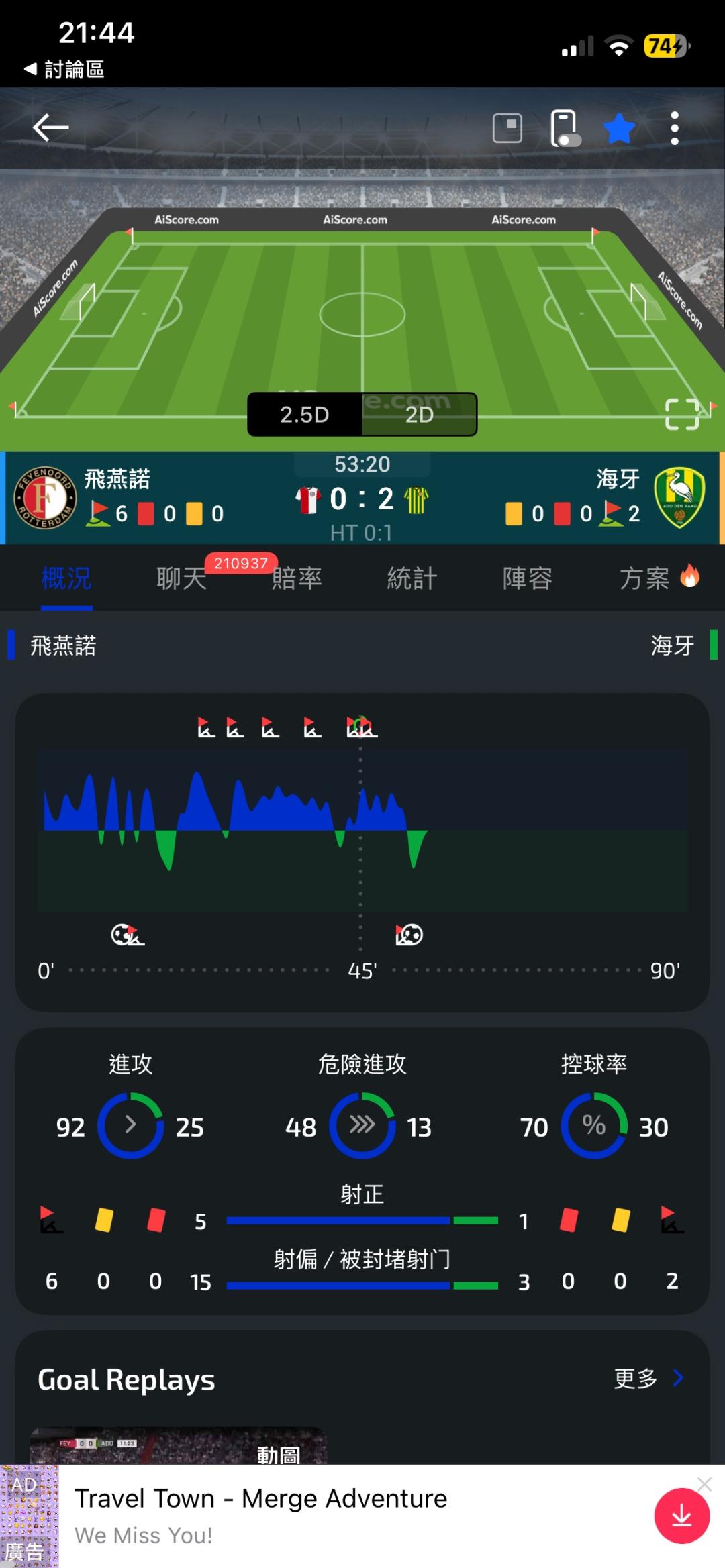
Task: Switch to the 賠率 tab
Action: (x=297, y=578)
